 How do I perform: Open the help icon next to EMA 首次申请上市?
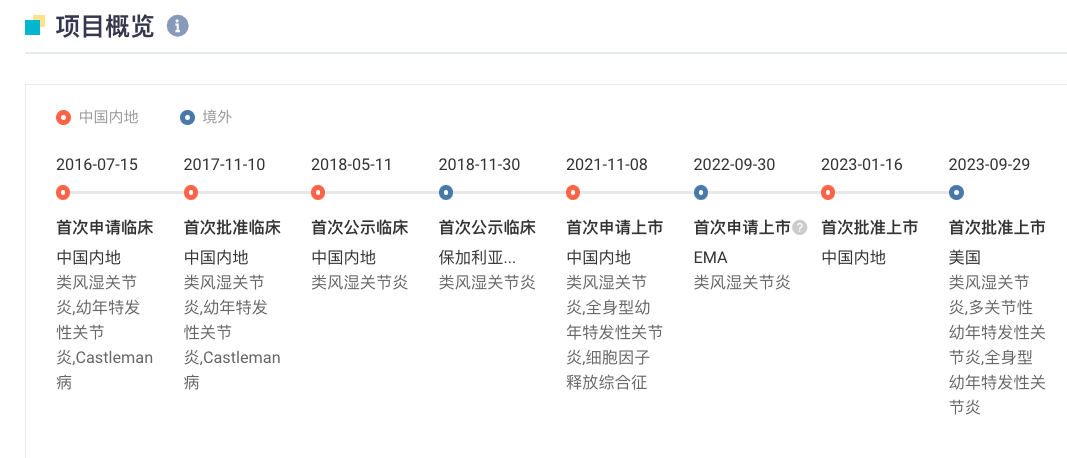pos(799,228)
